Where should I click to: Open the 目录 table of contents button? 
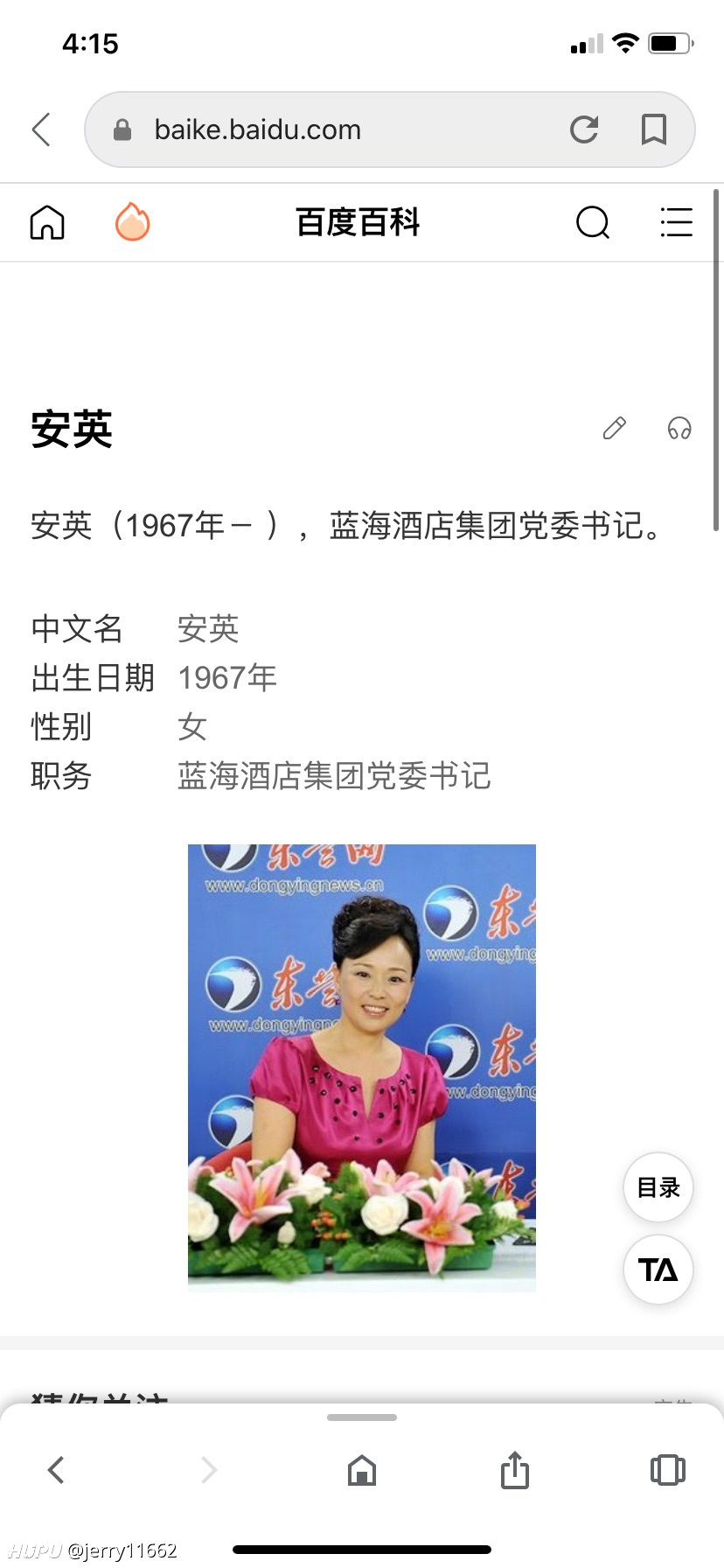click(x=658, y=1187)
